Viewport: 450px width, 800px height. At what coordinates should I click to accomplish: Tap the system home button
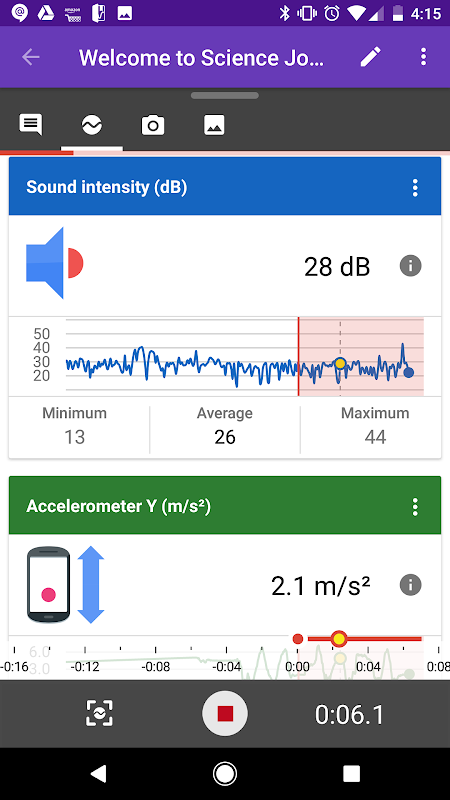225,774
